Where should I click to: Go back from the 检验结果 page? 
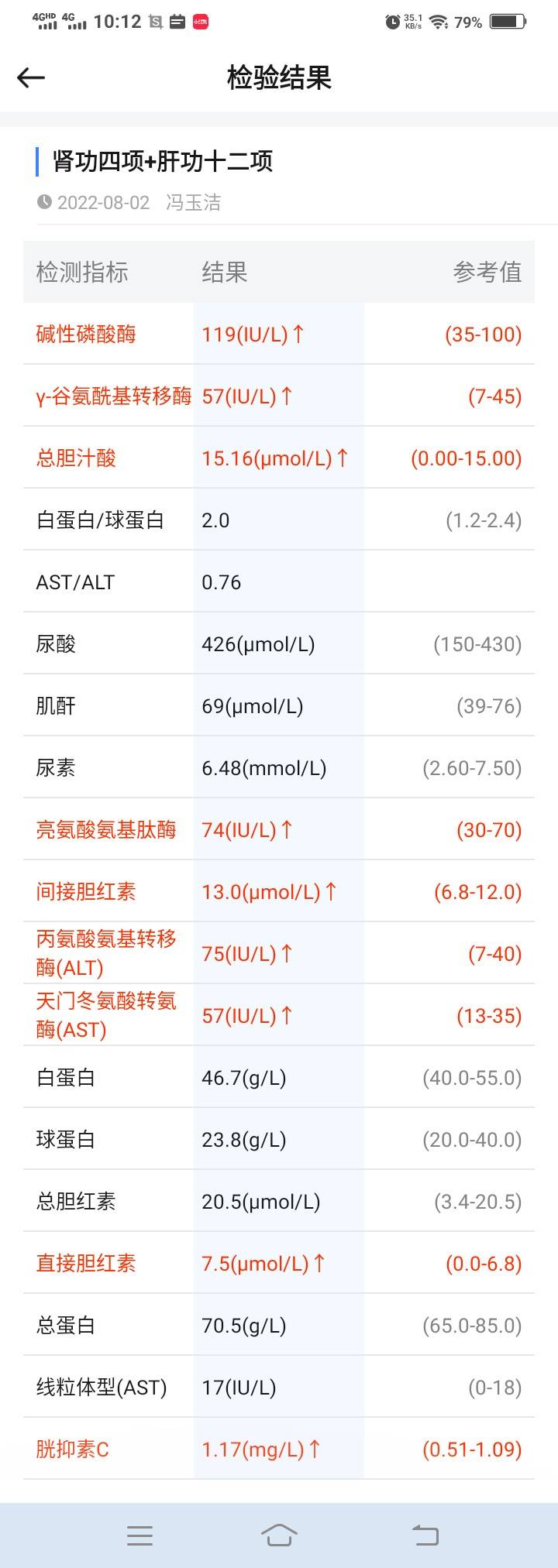click(31, 77)
